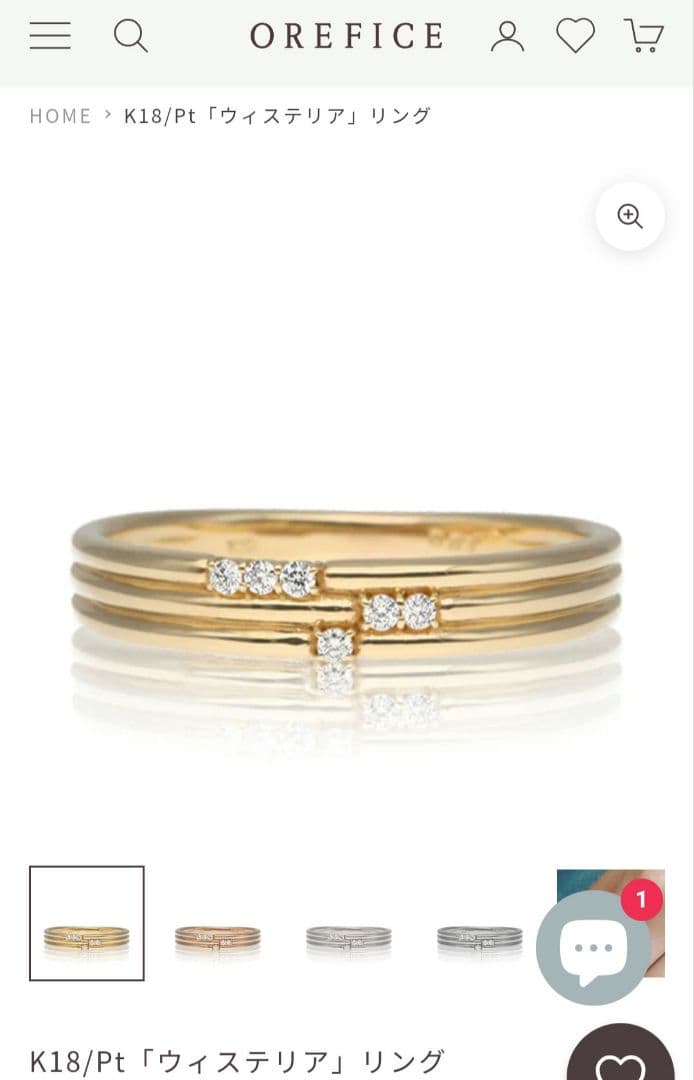Screen dimensions: 694x1080
Task: Open the large ring product image
Action: pyautogui.click(x=346, y=600)
